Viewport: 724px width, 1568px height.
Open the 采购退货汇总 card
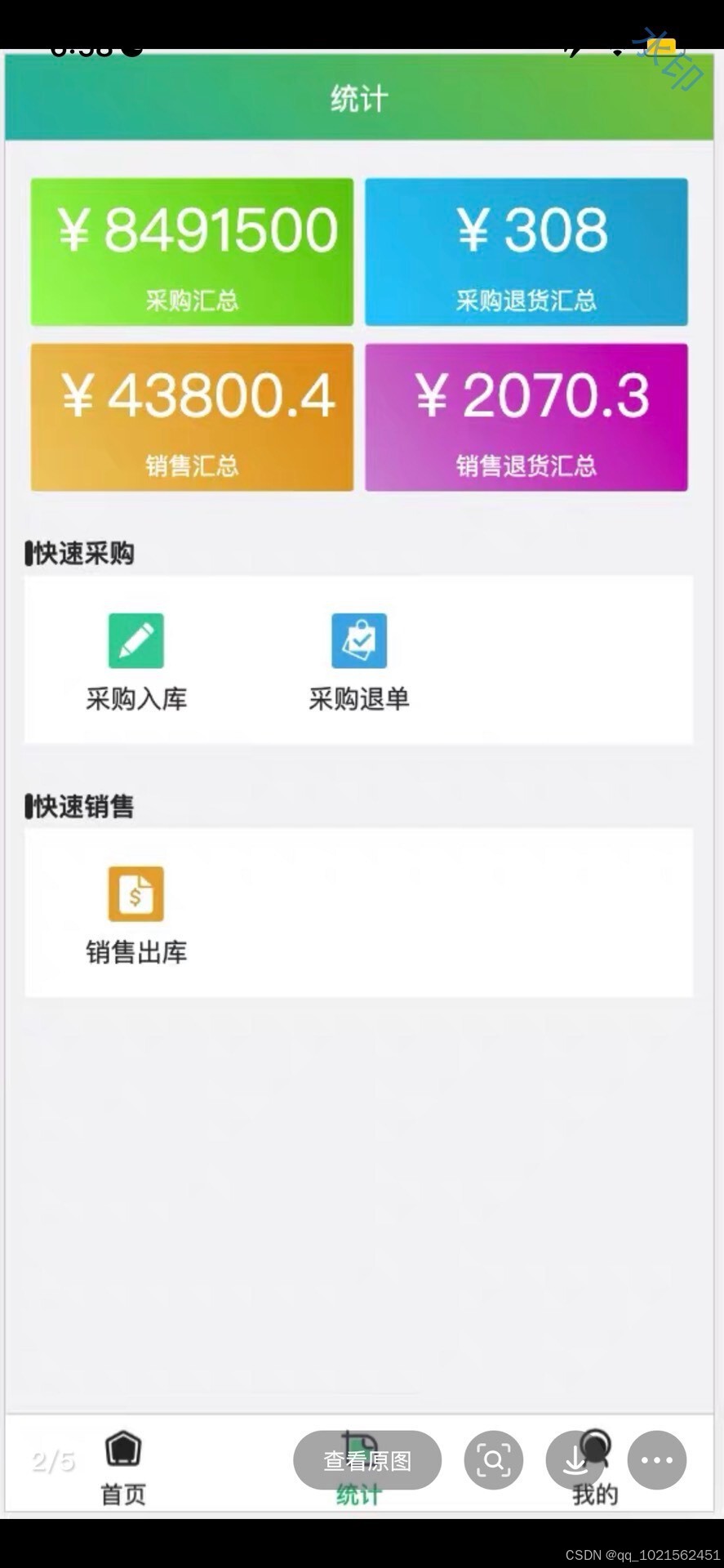[526, 252]
